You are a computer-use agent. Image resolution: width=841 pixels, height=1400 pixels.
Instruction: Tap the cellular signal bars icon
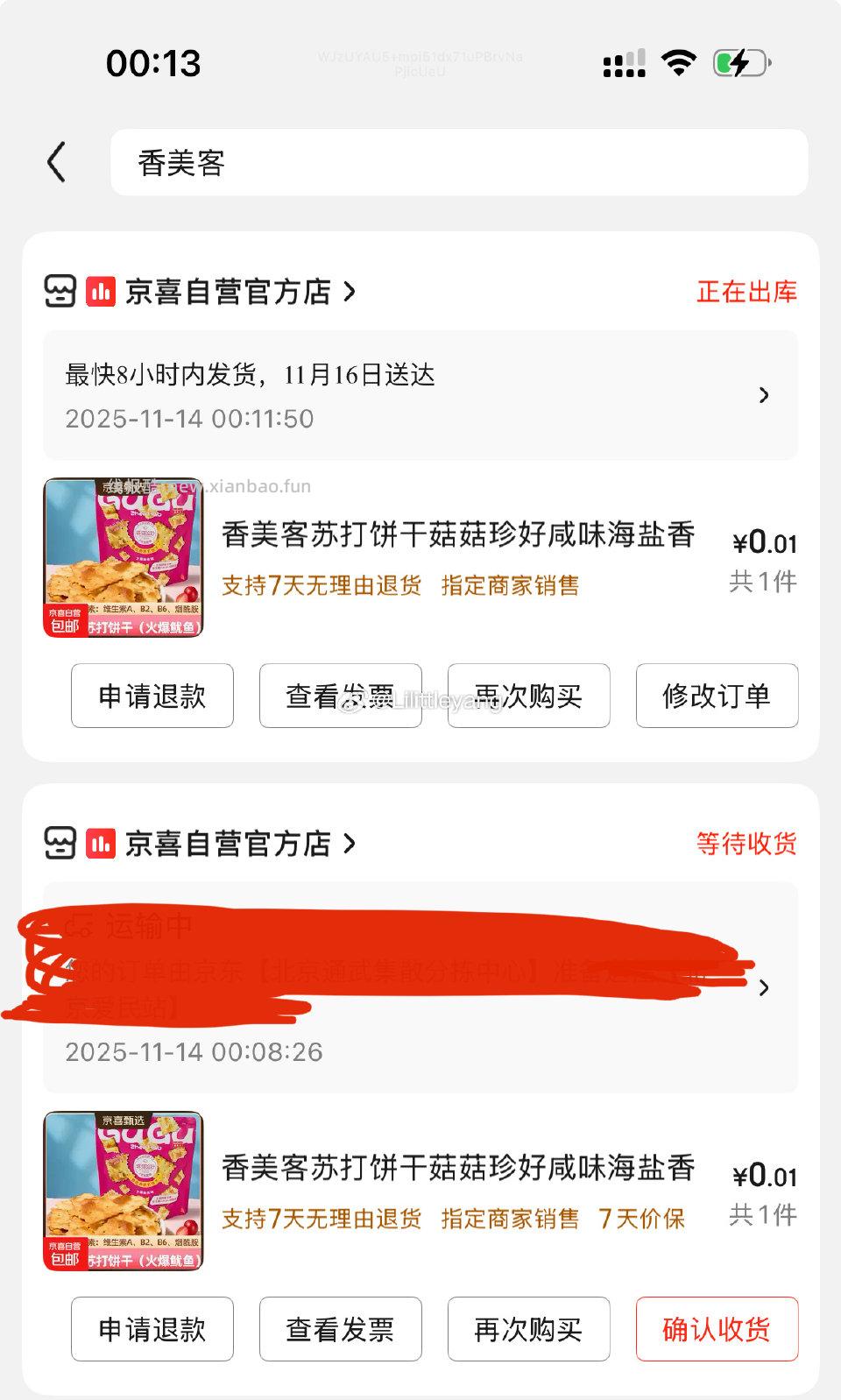(623, 62)
